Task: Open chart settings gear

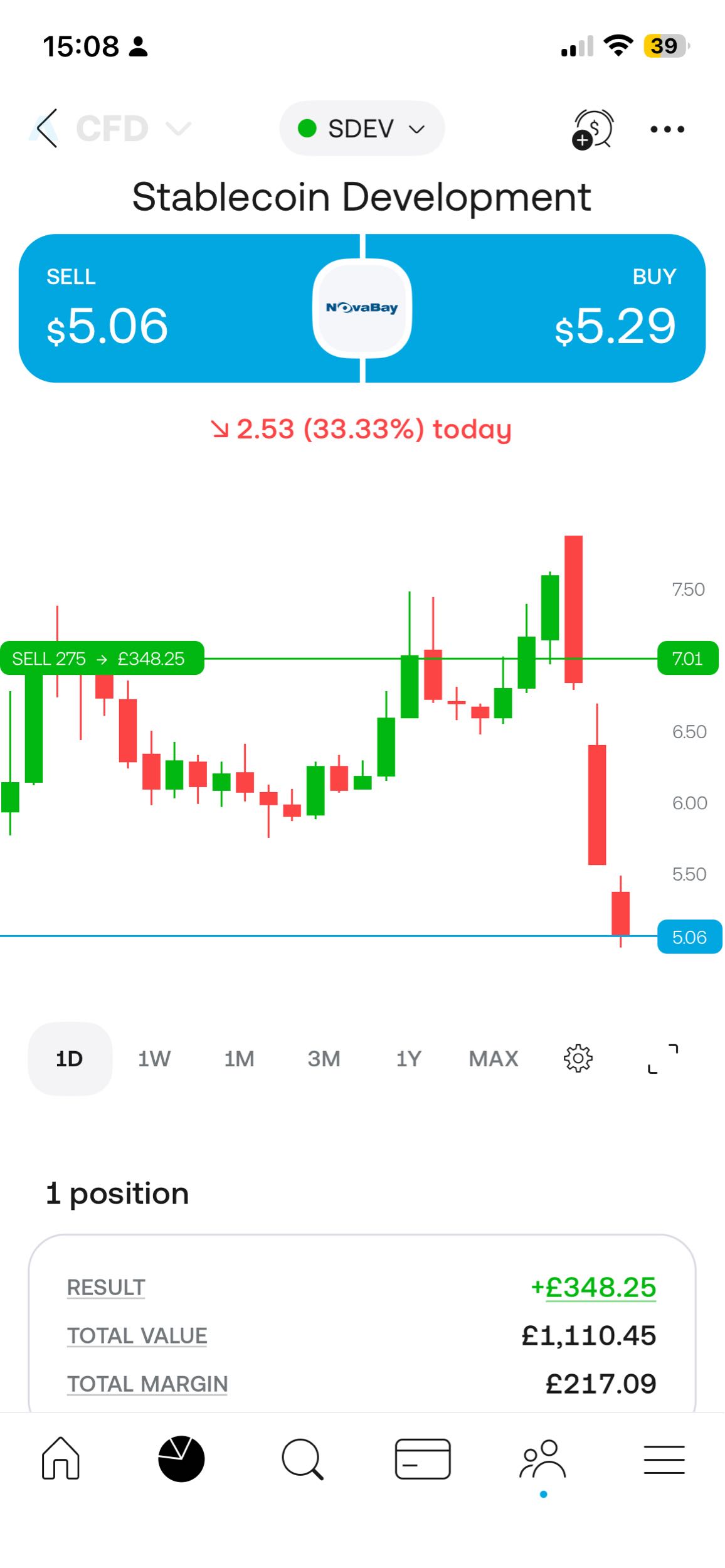Action: 578,1059
